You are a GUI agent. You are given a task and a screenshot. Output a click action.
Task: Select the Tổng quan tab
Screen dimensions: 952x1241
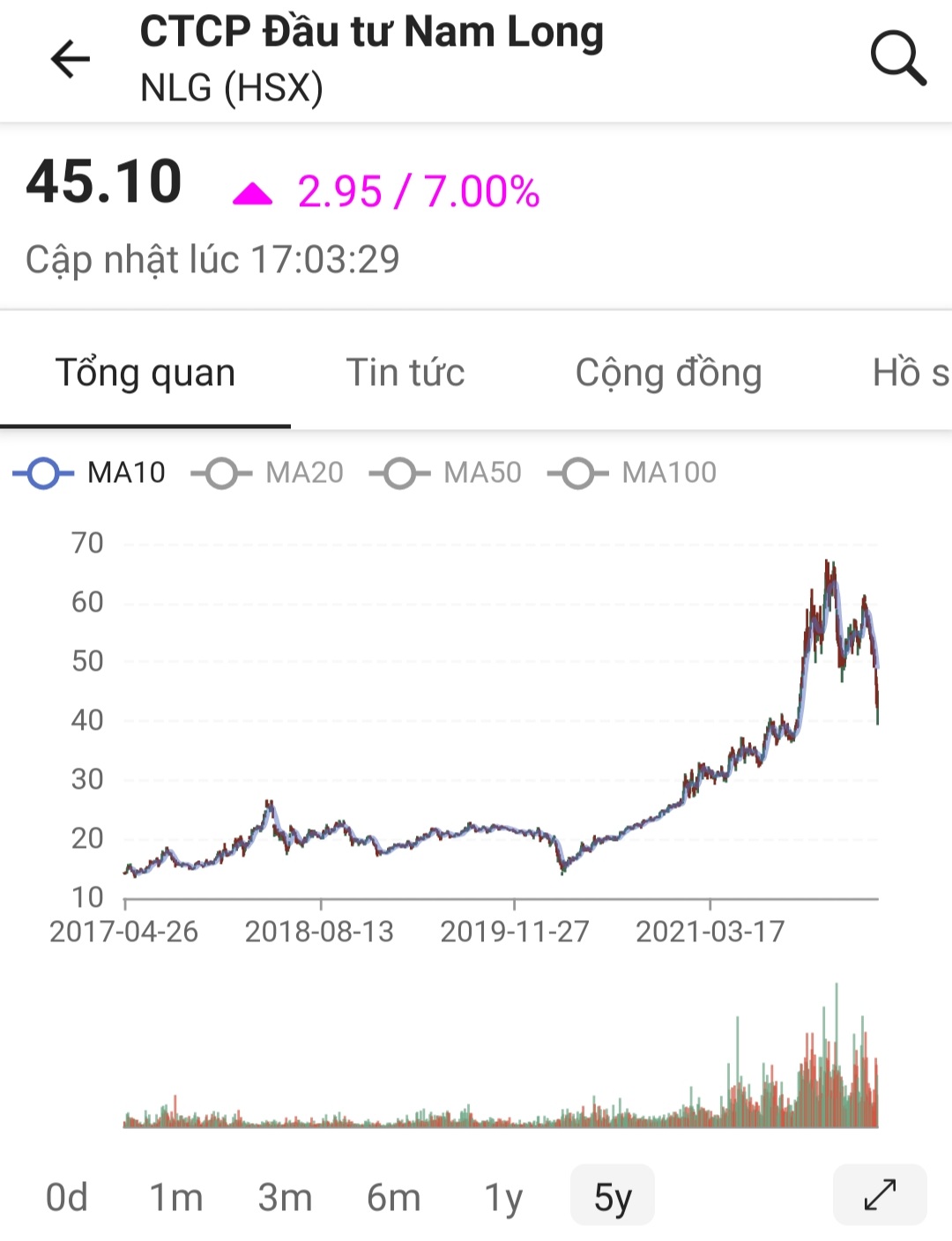tap(145, 373)
